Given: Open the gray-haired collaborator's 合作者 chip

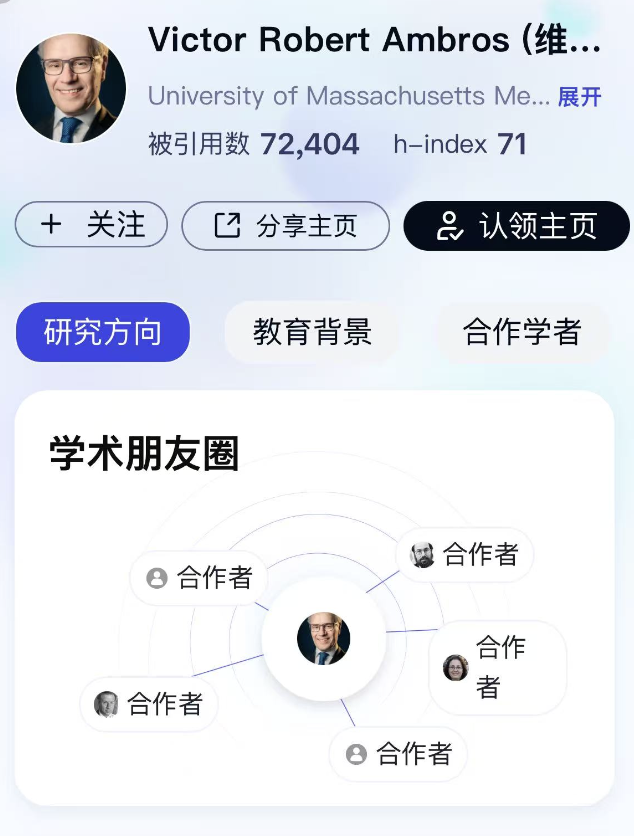Looking at the screenshot, I should pyautogui.click(x=148, y=704).
